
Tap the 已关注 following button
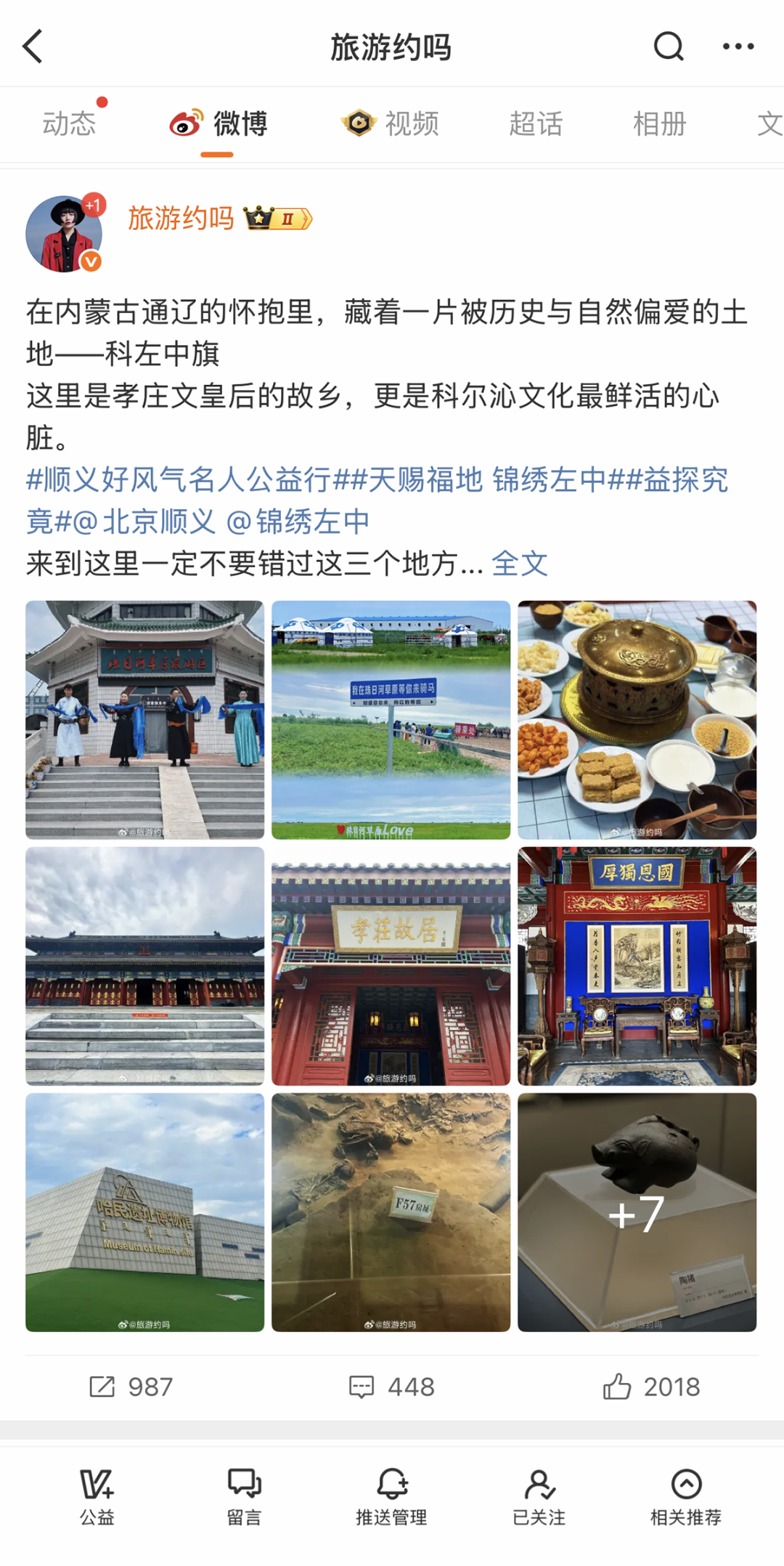tap(539, 1496)
